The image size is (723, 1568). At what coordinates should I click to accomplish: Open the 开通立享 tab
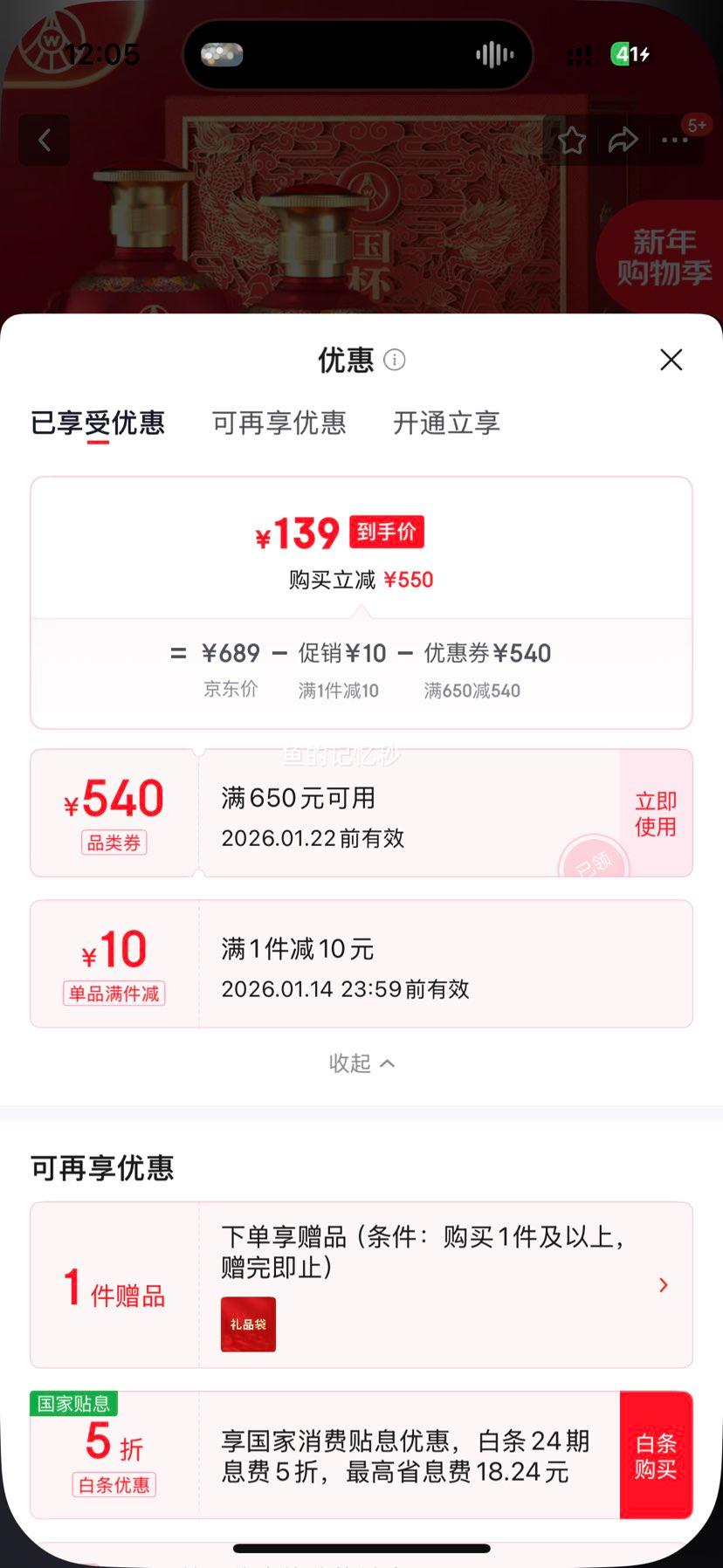445,423
